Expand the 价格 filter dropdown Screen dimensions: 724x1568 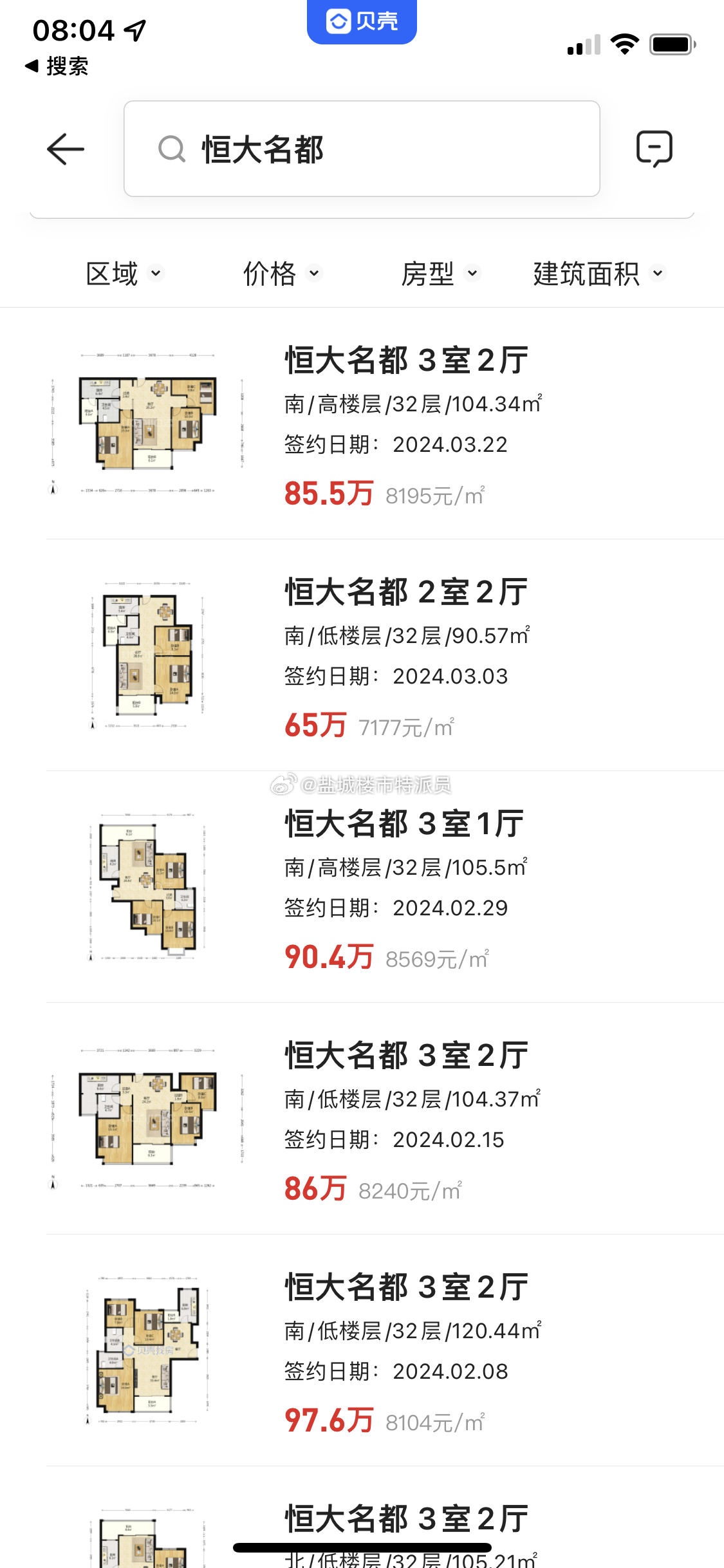pos(283,274)
